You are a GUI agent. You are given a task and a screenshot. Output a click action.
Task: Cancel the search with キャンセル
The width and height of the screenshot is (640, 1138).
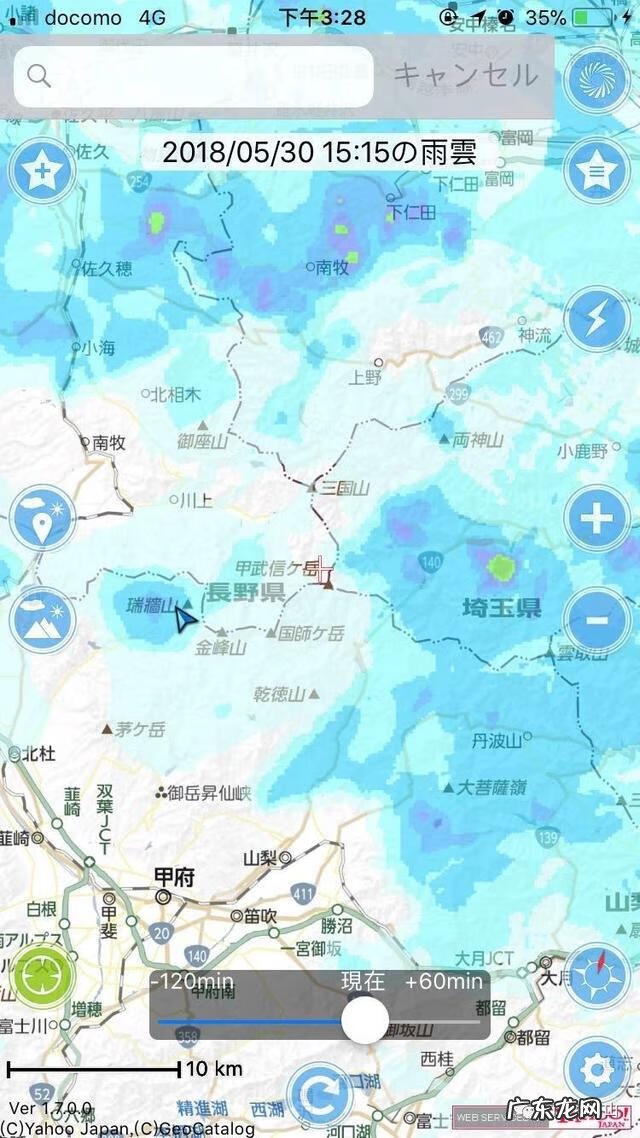point(465,75)
